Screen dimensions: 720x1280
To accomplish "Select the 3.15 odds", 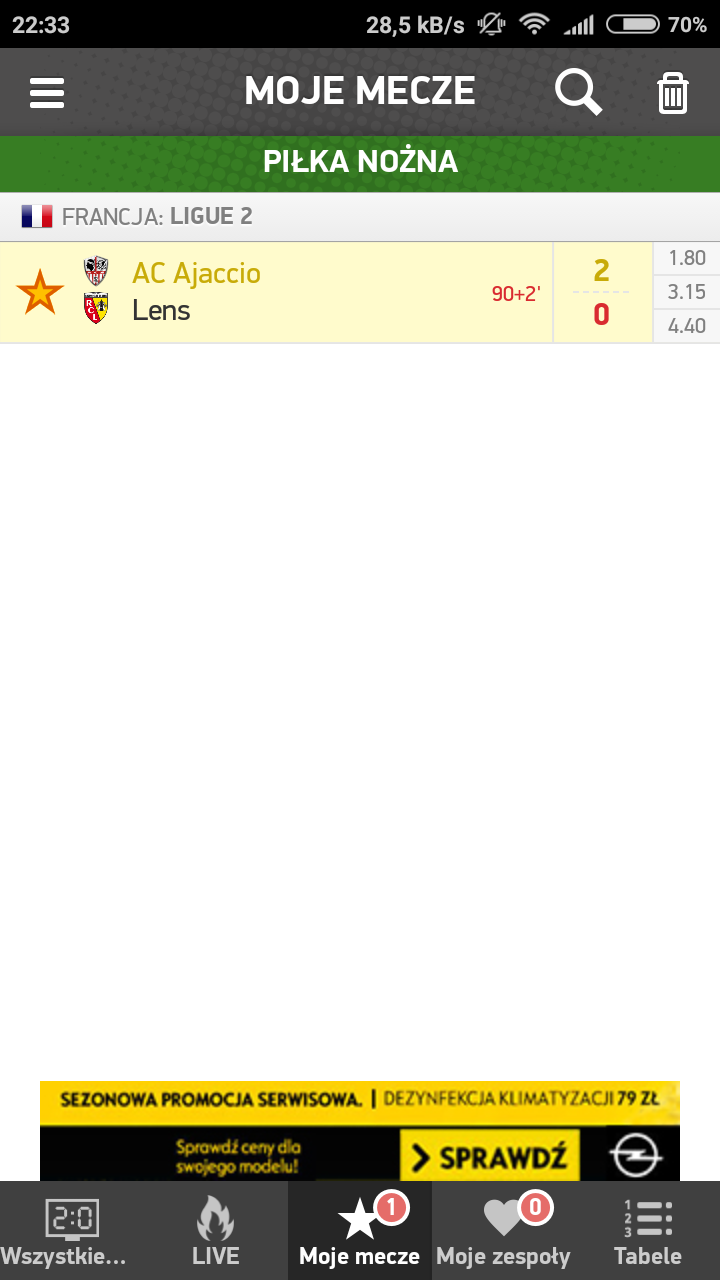I will 687,292.
